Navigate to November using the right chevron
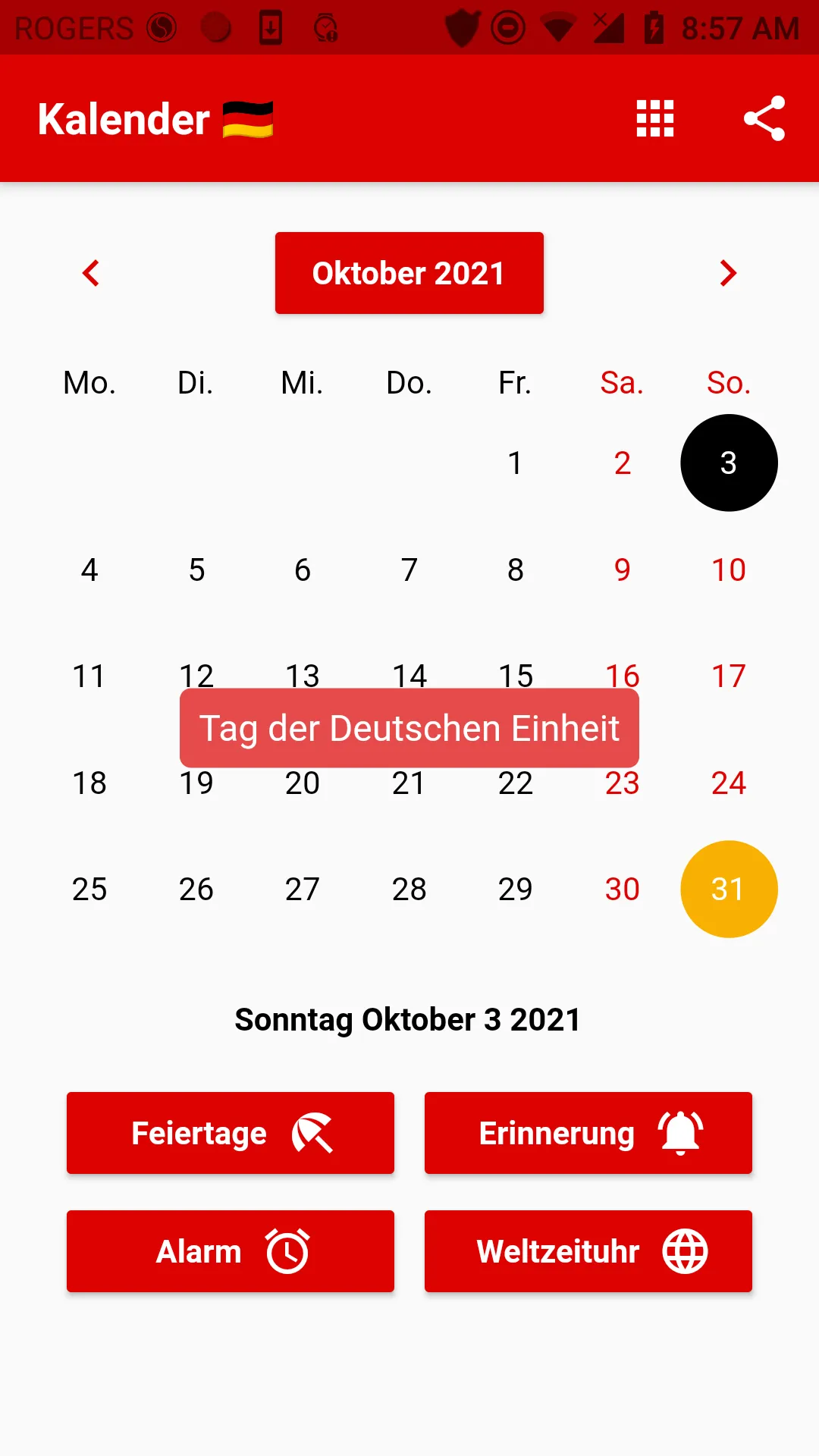 [727, 273]
